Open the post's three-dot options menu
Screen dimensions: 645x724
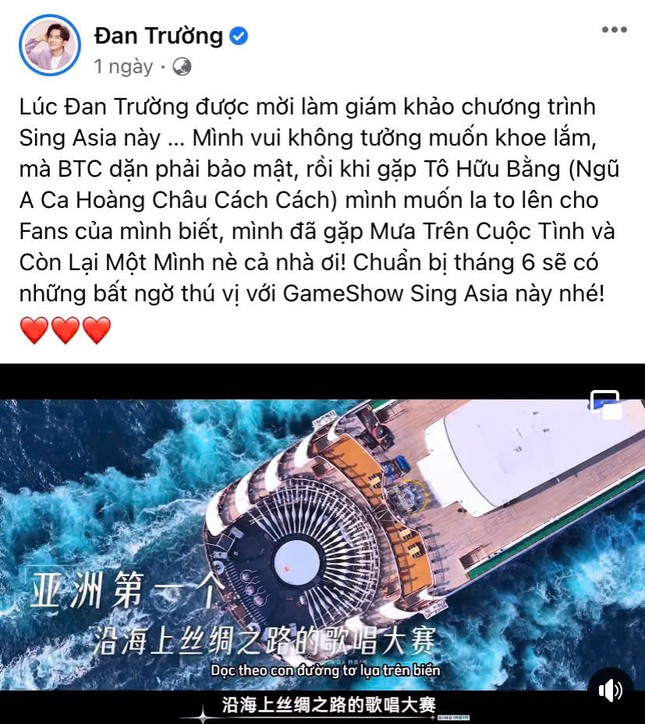click(x=613, y=30)
